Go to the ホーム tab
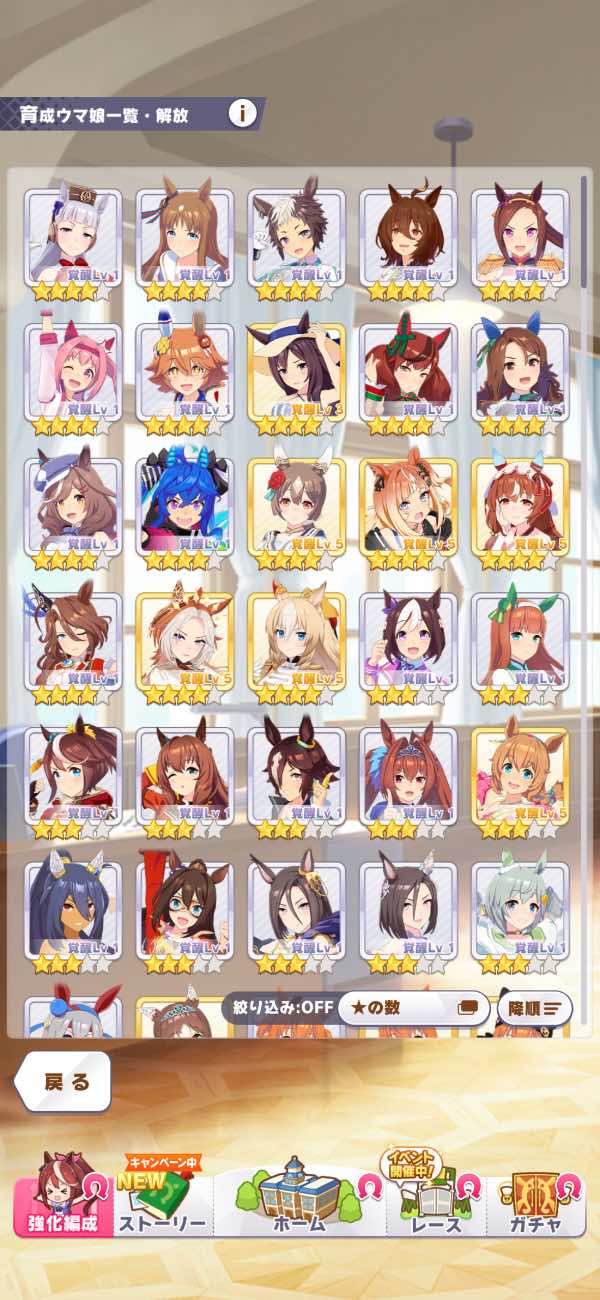 coord(298,1198)
